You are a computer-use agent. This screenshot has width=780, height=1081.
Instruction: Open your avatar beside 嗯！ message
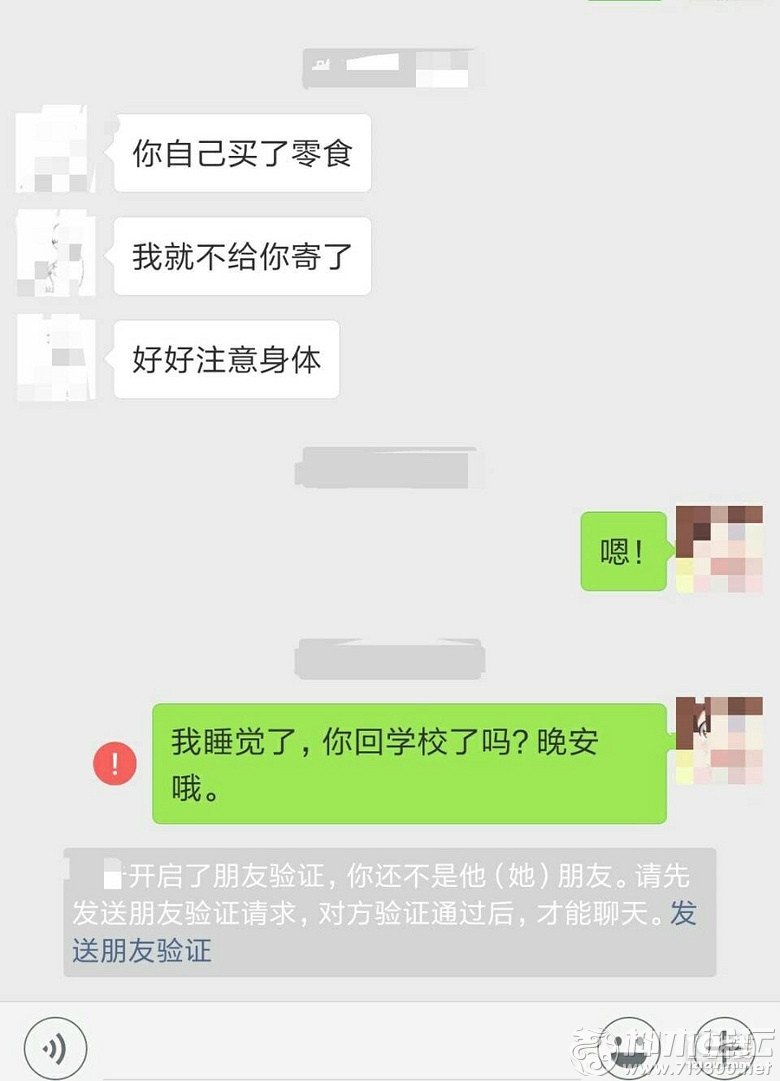pyautogui.click(x=719, y=550)
